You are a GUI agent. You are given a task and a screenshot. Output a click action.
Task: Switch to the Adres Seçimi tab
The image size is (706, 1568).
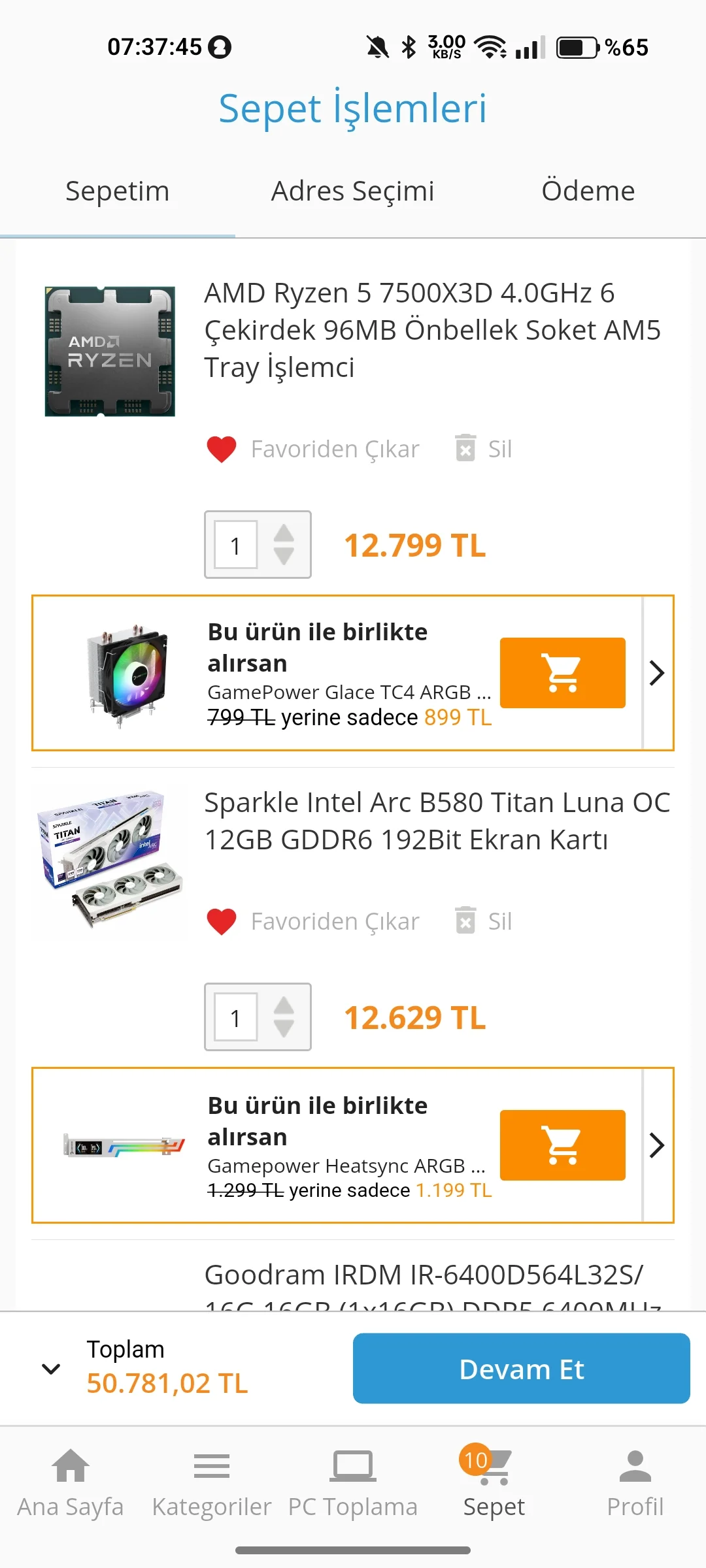(x=352, y=191)
